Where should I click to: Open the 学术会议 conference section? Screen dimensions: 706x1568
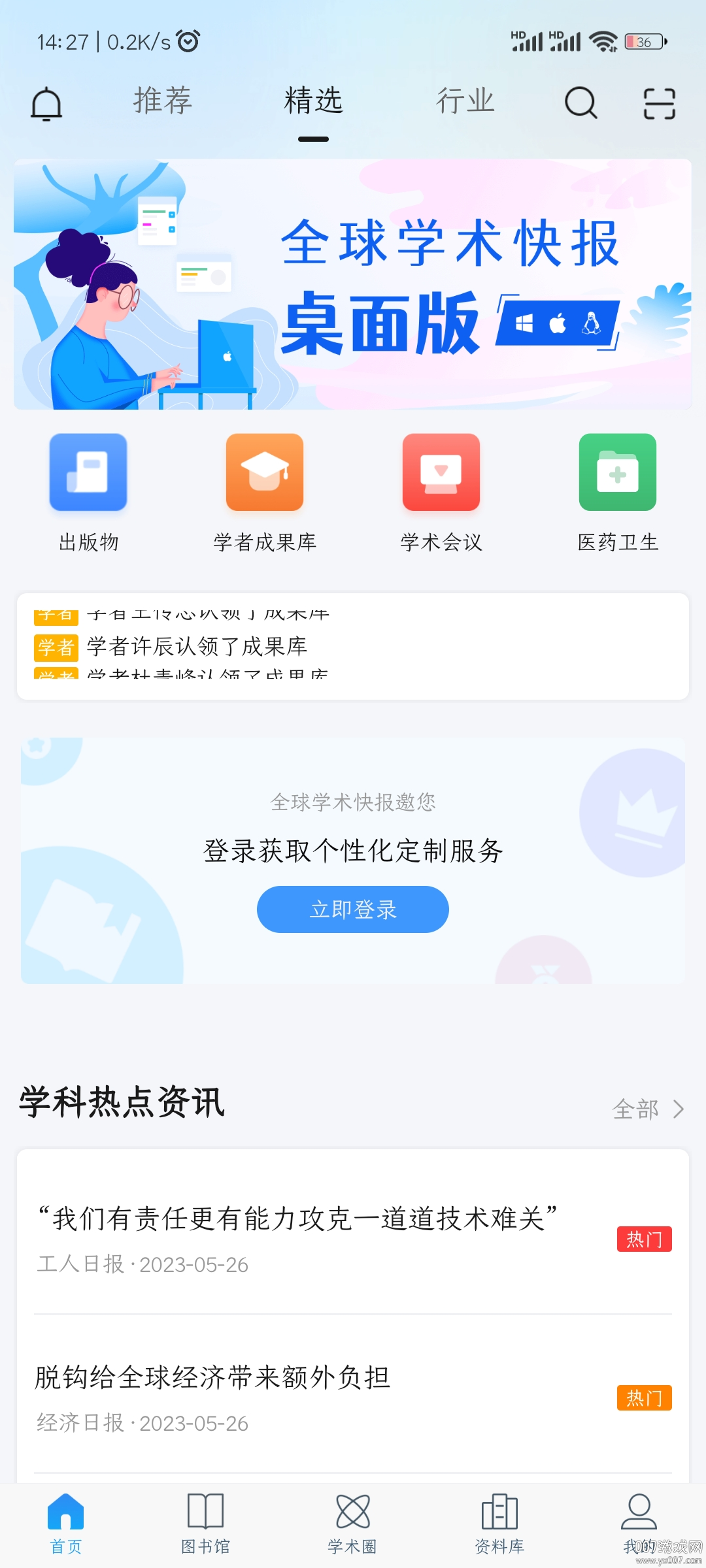441,490
